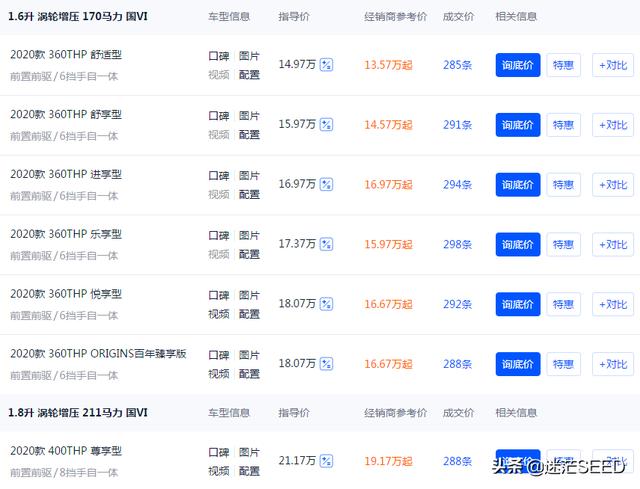The image size is (640, 489).
Task: Add 2020款 360THP 进享型 to 对比
Action: (612, 185)
